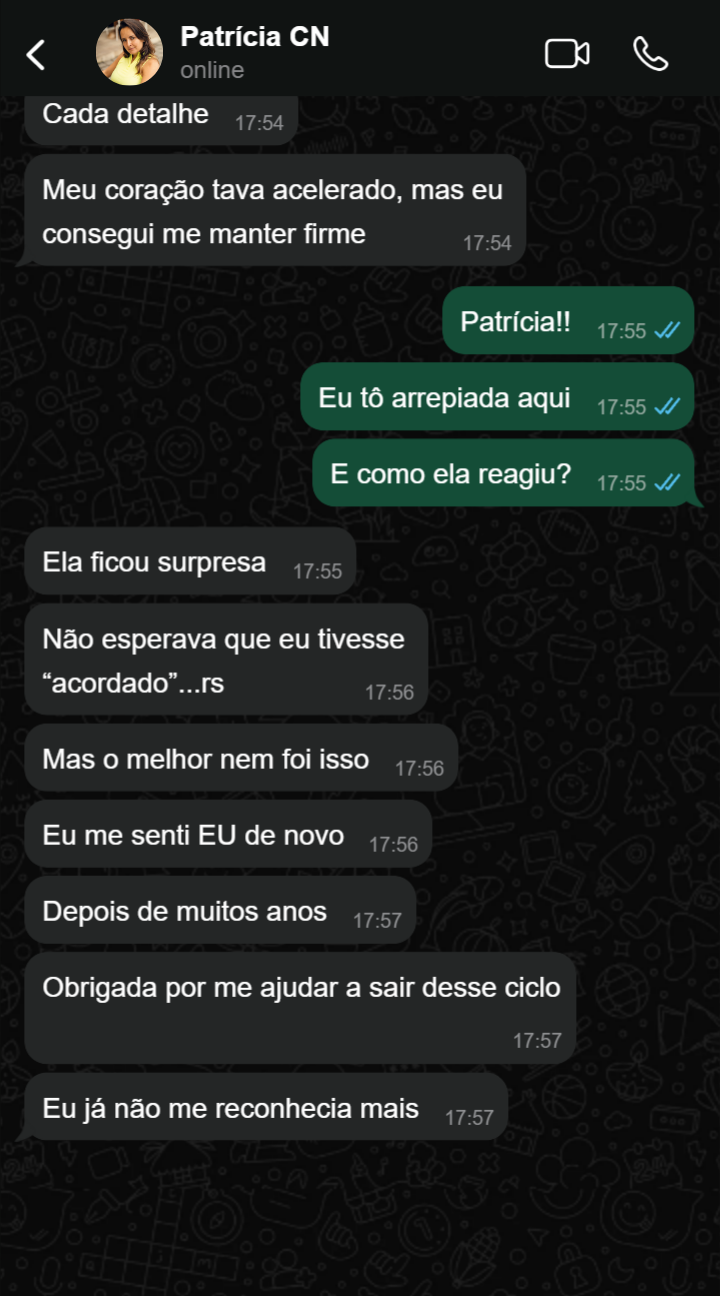The width and height of the screenshot is (720, 1296).
Task: Go back to the chat list
Action: (x=36, y=54)
